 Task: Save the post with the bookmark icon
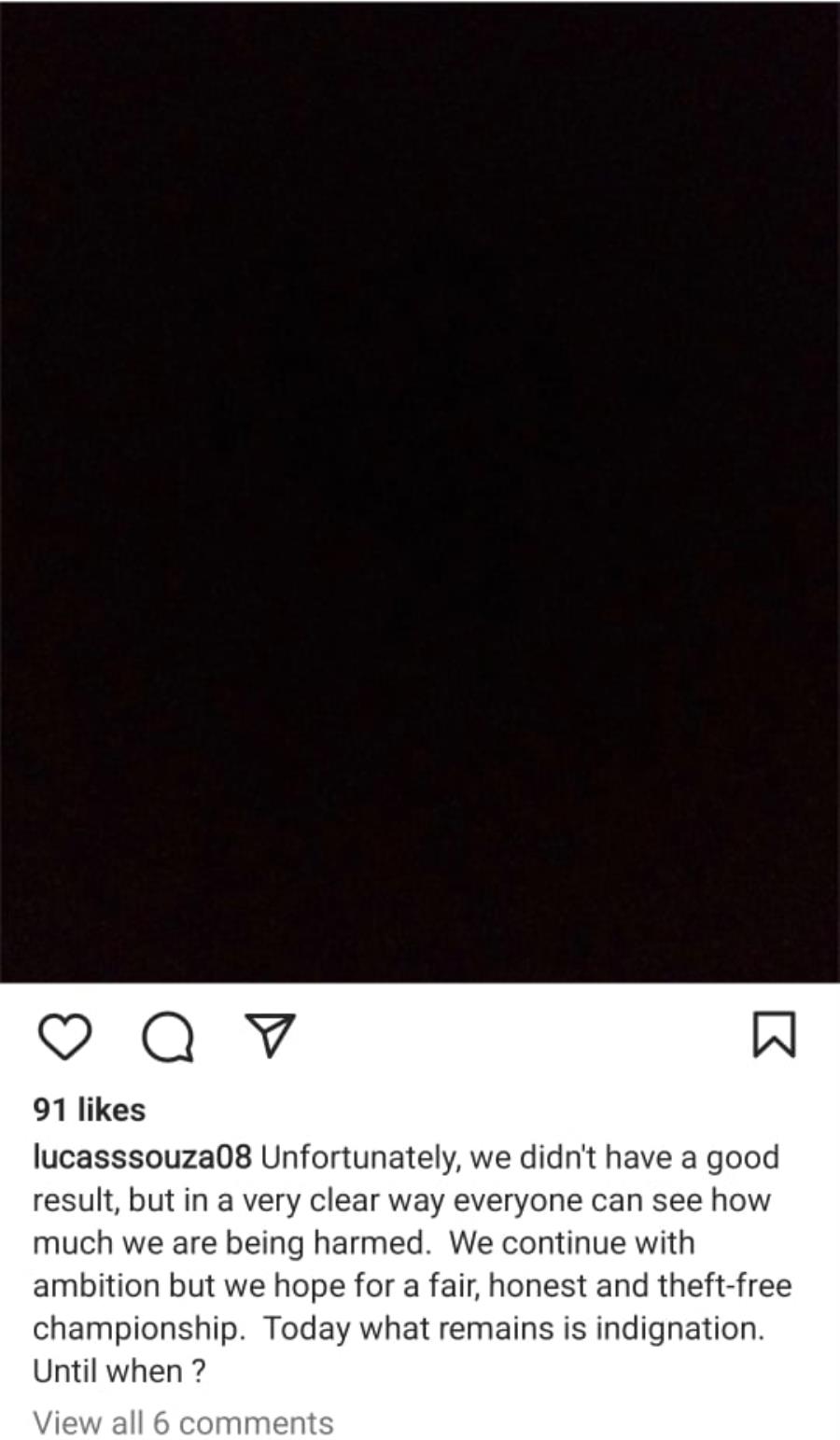tap(775, 1035)
